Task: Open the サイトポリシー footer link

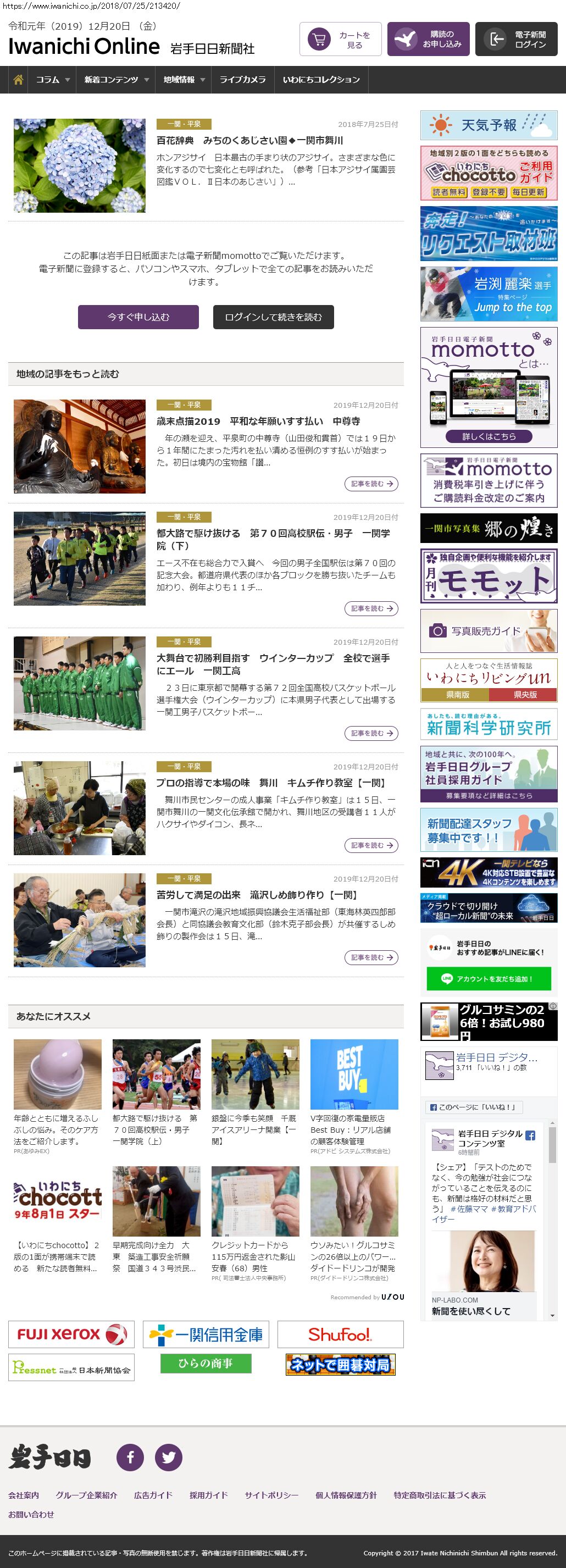Action: point(271,1495)
